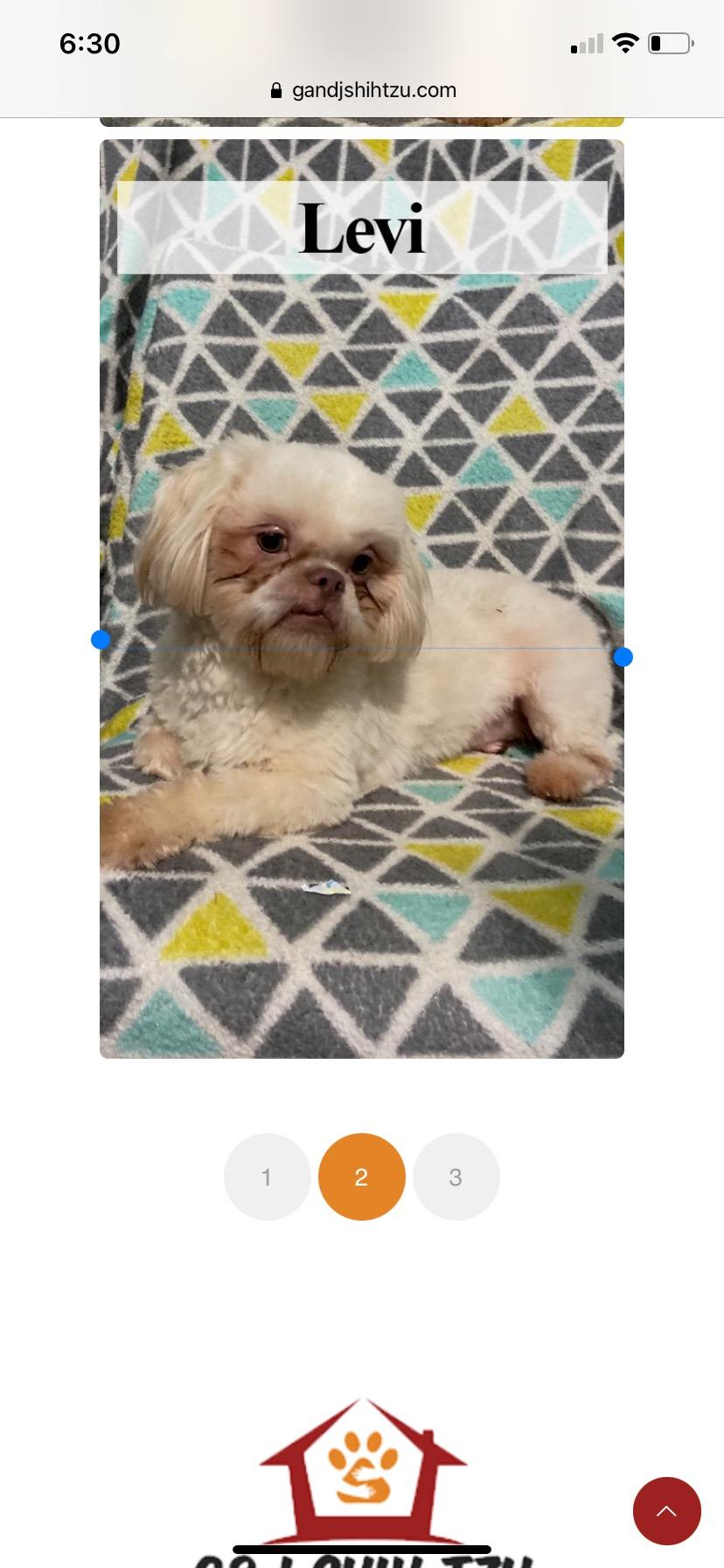Image resolution: width=724 pixels, height=1568 pixels.
Task: Go to page 1 of the gallery
Action: click(x=268, y=1177)
